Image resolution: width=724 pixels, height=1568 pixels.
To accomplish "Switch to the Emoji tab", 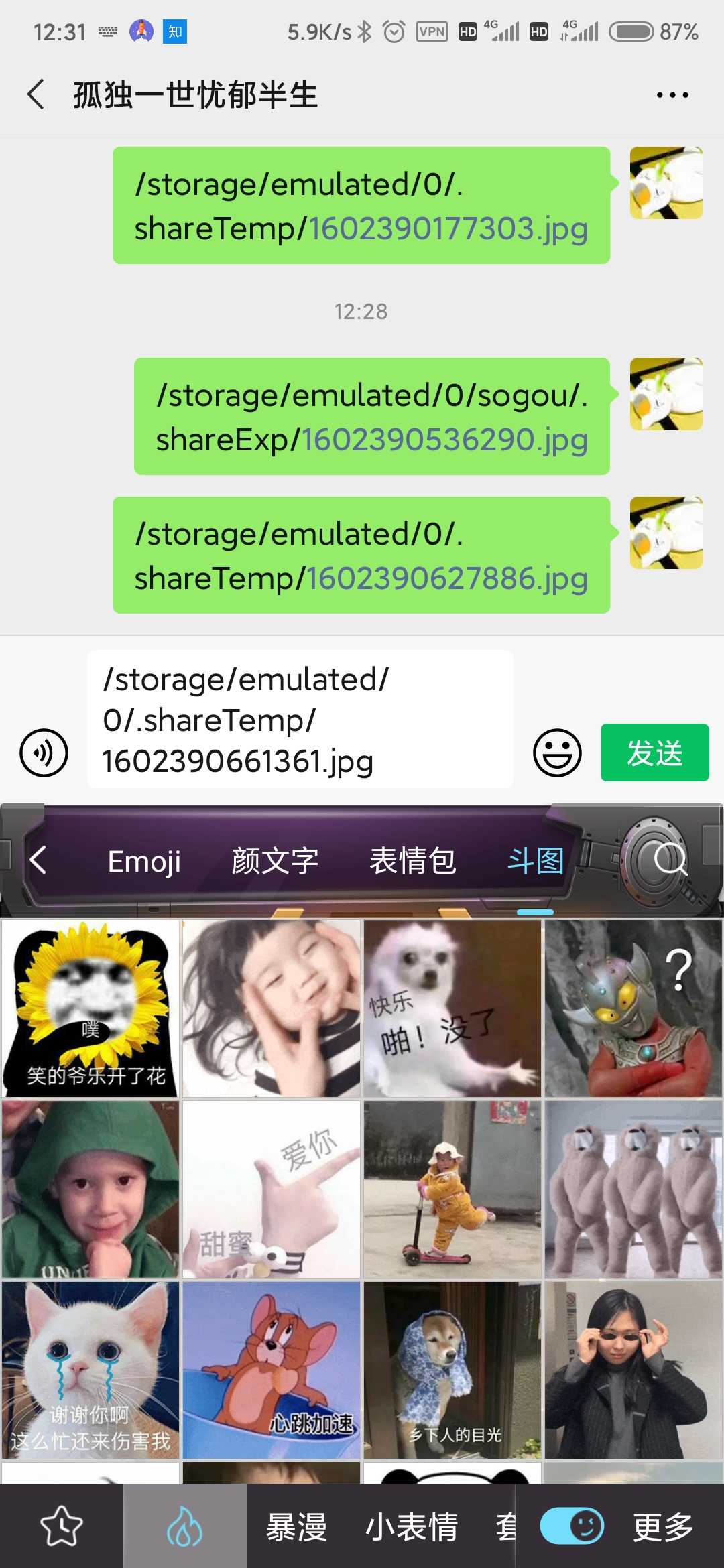I will [x=144, y=862].
